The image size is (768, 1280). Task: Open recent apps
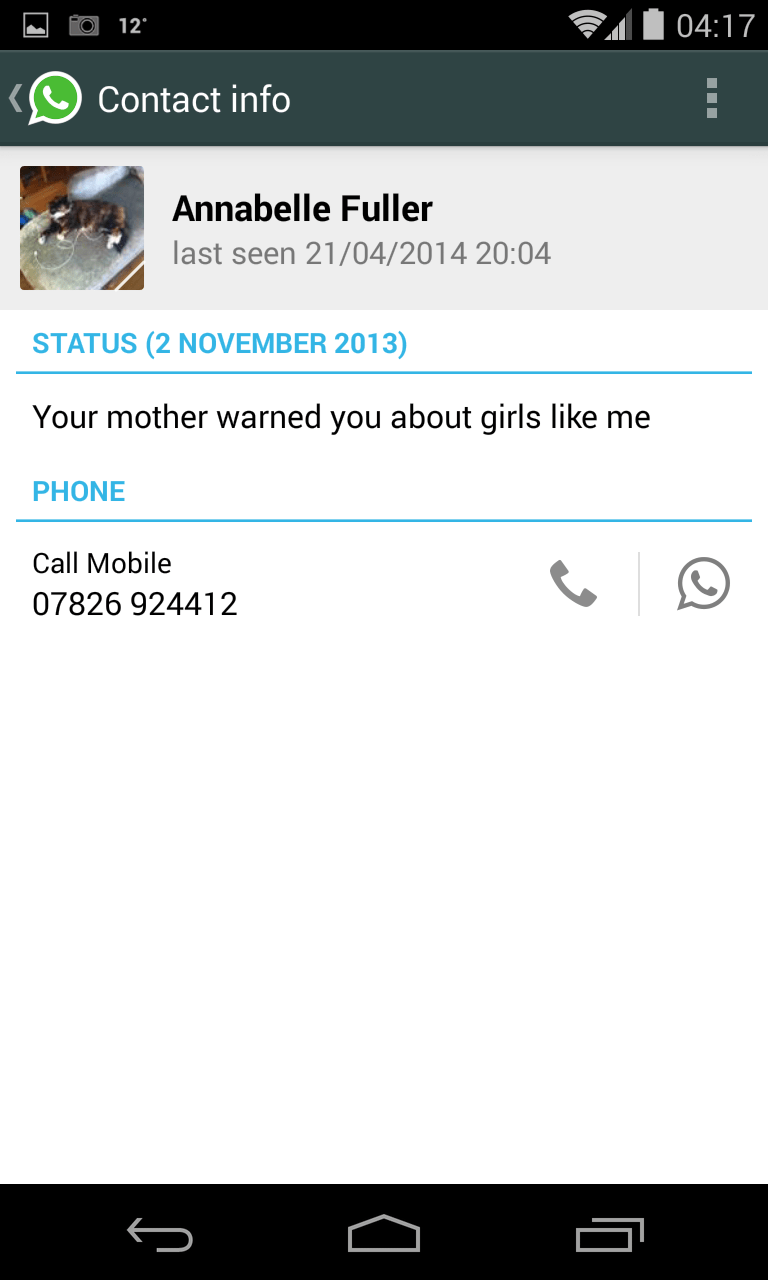point(610,1236)
